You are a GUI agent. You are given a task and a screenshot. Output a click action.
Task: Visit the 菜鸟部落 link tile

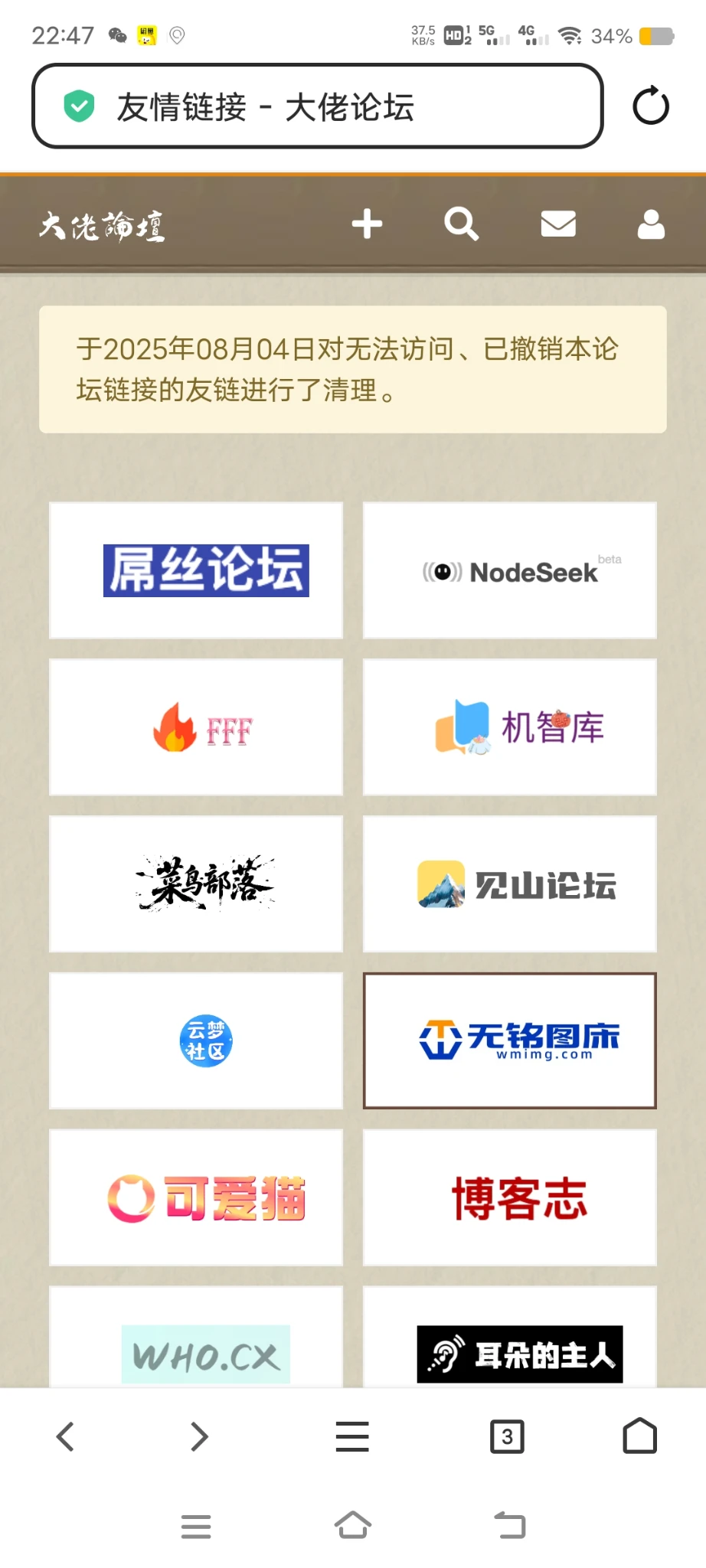coord(196,884)
